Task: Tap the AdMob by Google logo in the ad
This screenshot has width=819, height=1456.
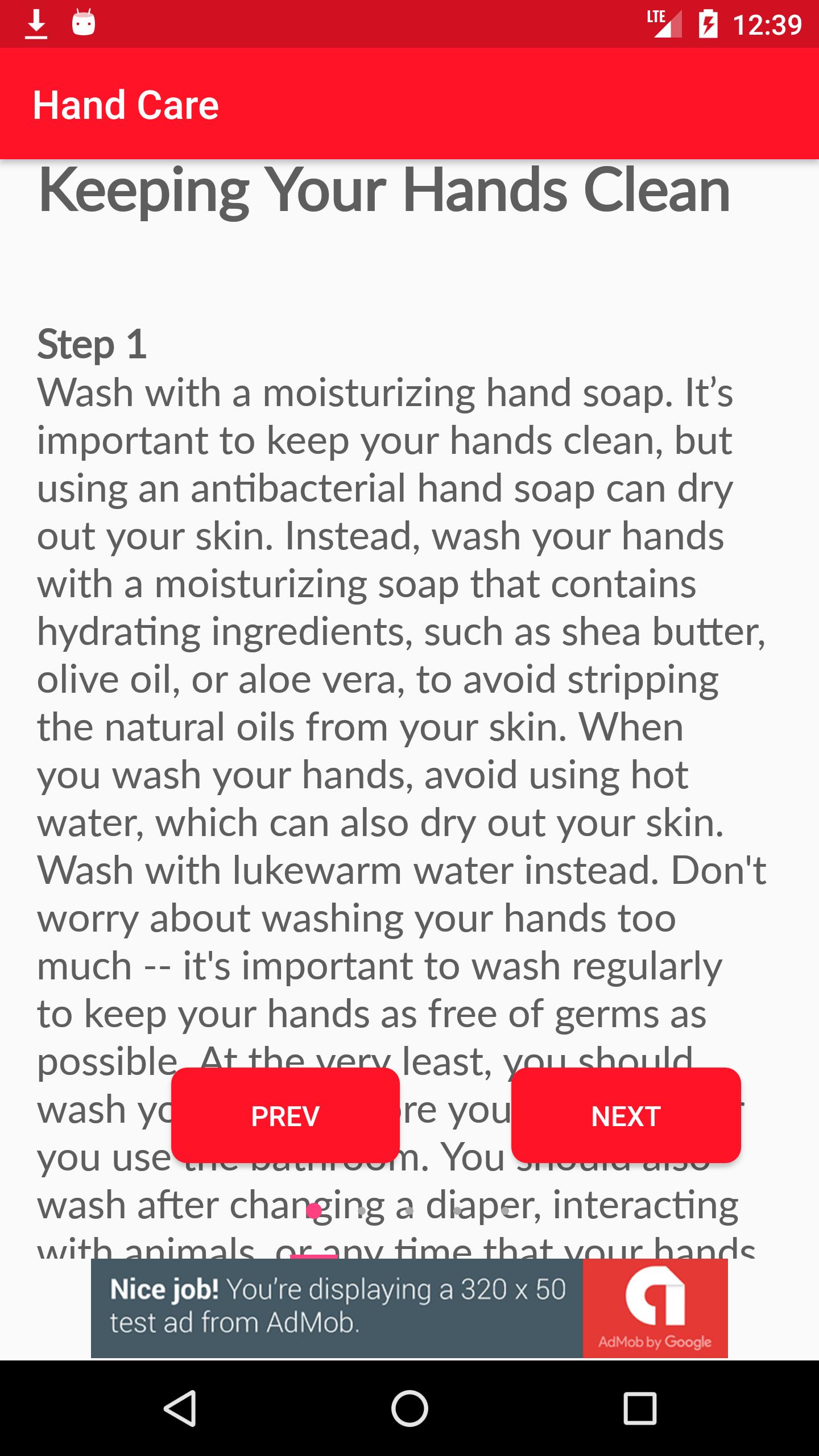Action: point(655,1301)
